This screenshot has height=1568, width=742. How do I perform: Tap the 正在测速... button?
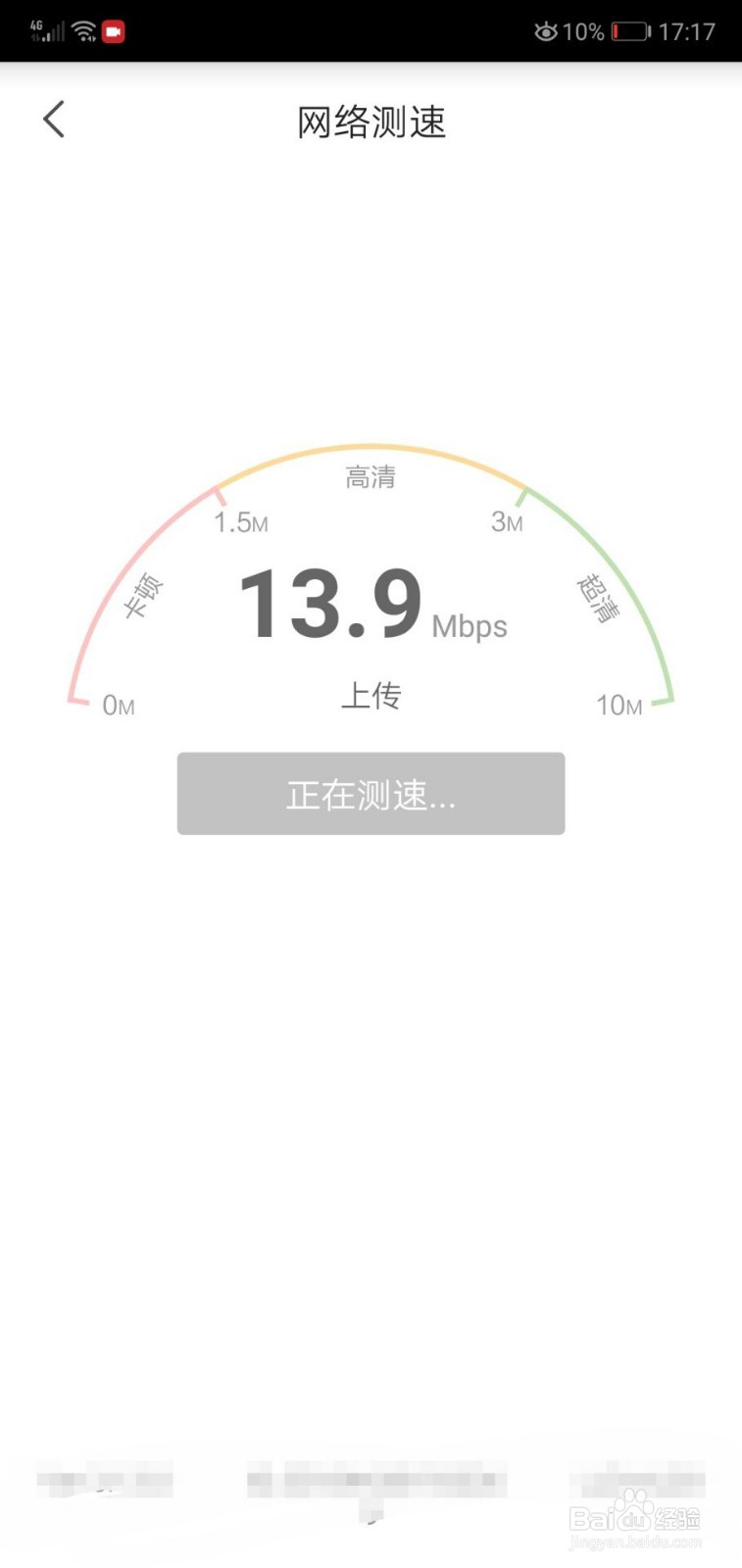coord(371,794)
